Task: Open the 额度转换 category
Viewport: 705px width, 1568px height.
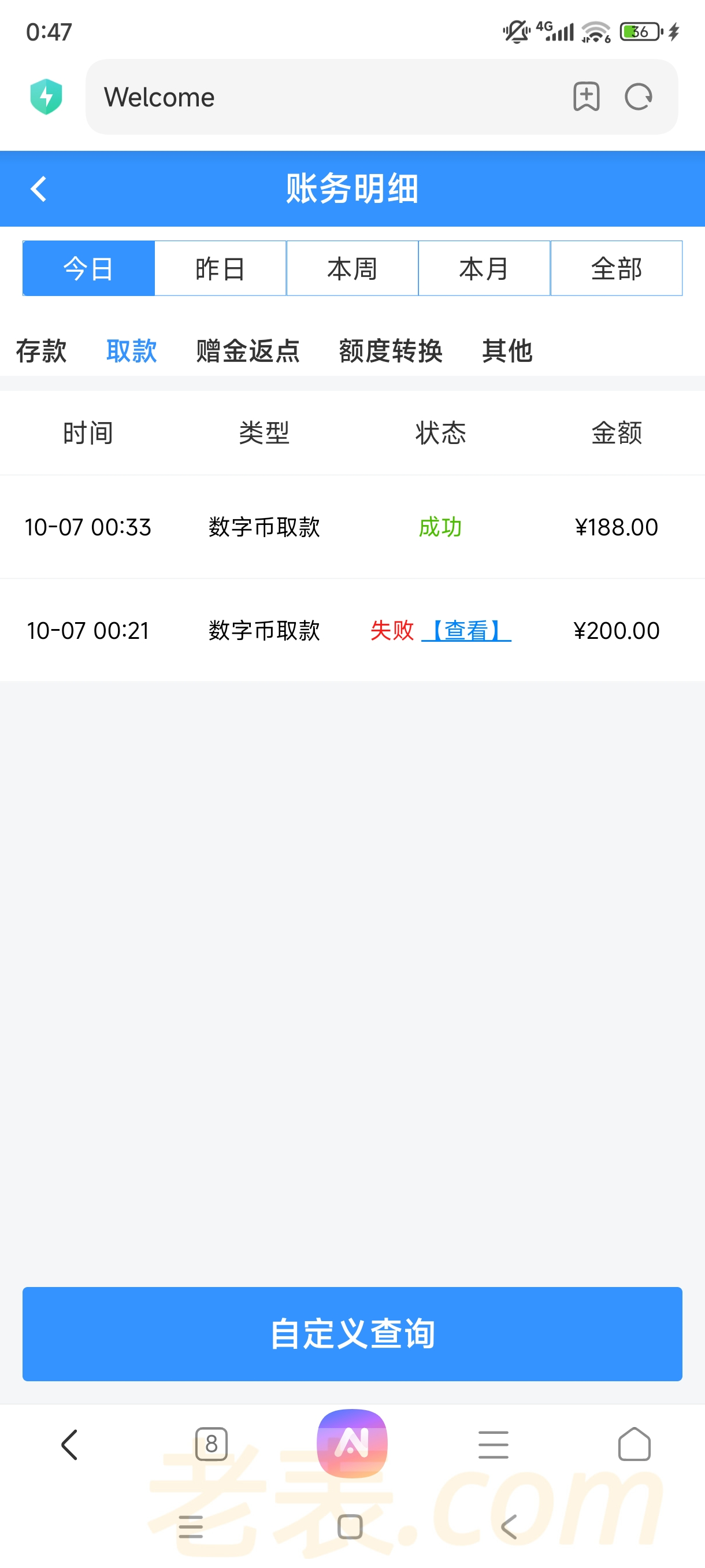Action: click(x=391, y=351)
